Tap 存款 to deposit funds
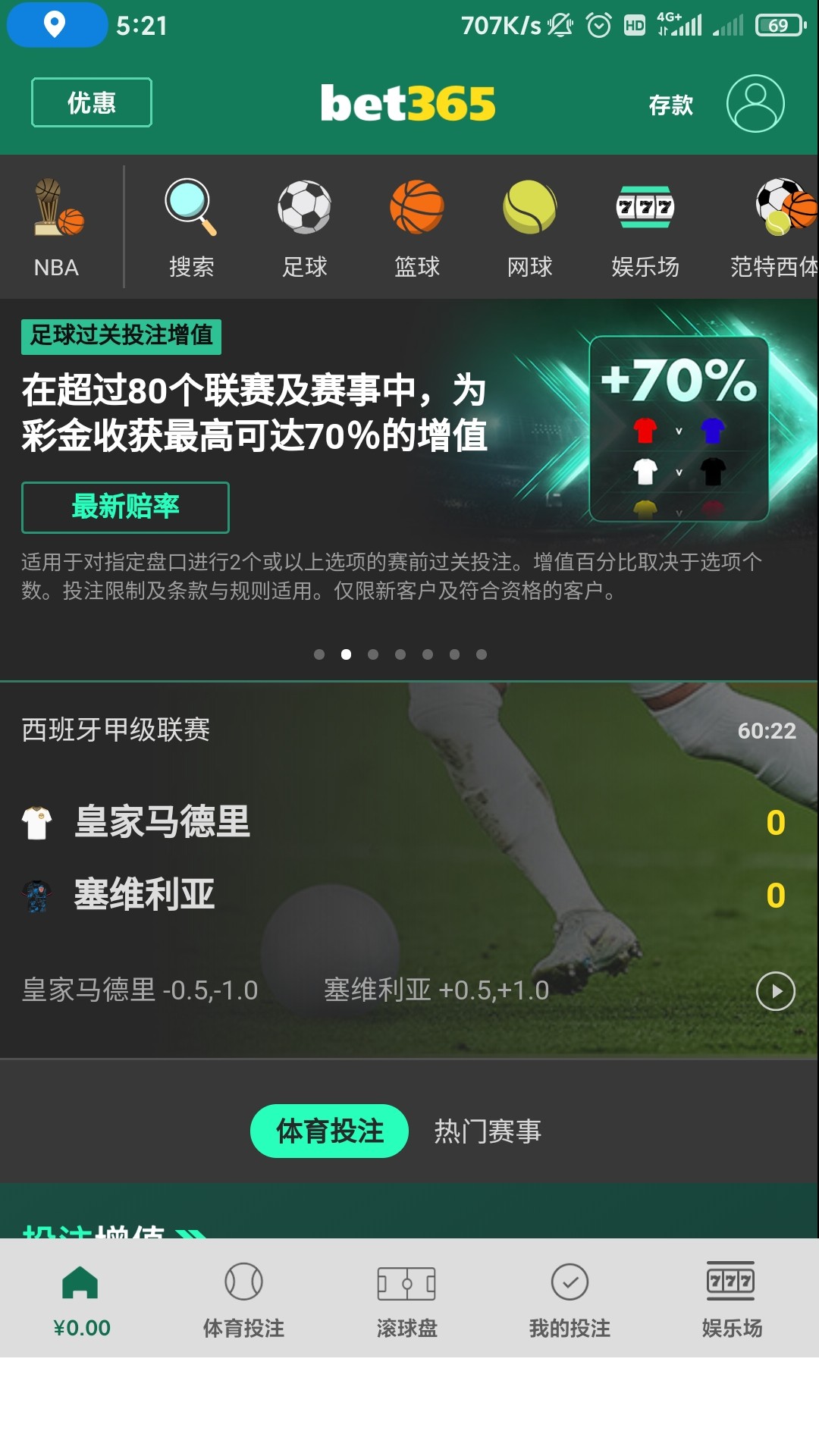The height and width of the screenshot is (1456, 819). click(670, 105)
